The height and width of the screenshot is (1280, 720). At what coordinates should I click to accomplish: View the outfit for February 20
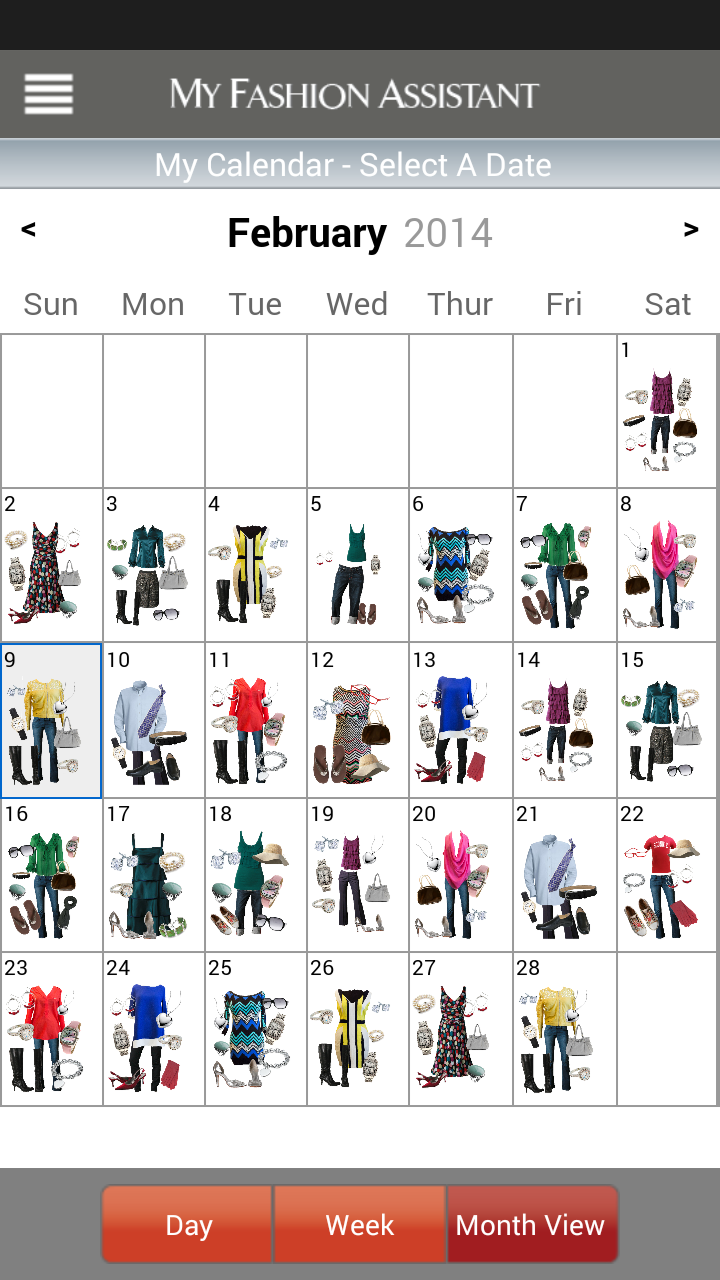point(460,875)
